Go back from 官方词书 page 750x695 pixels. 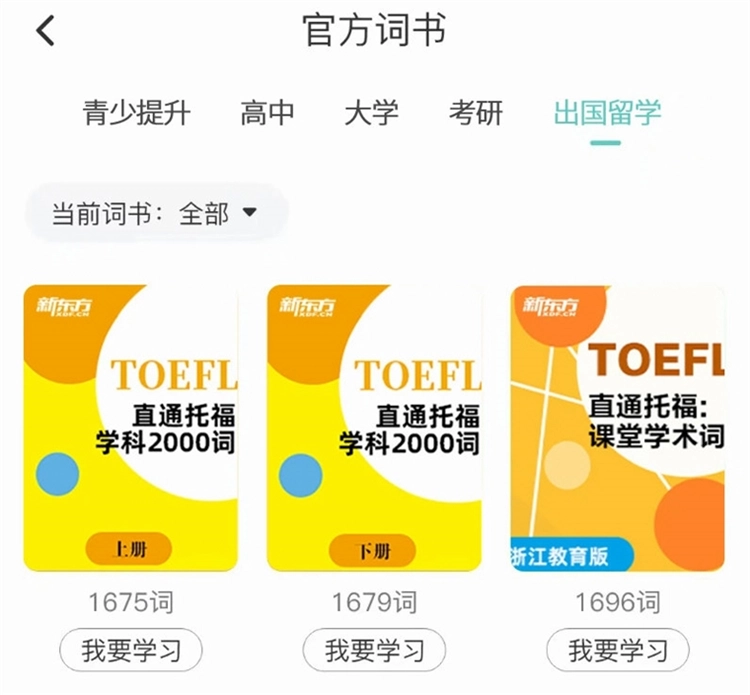click(x=45, y=32)
